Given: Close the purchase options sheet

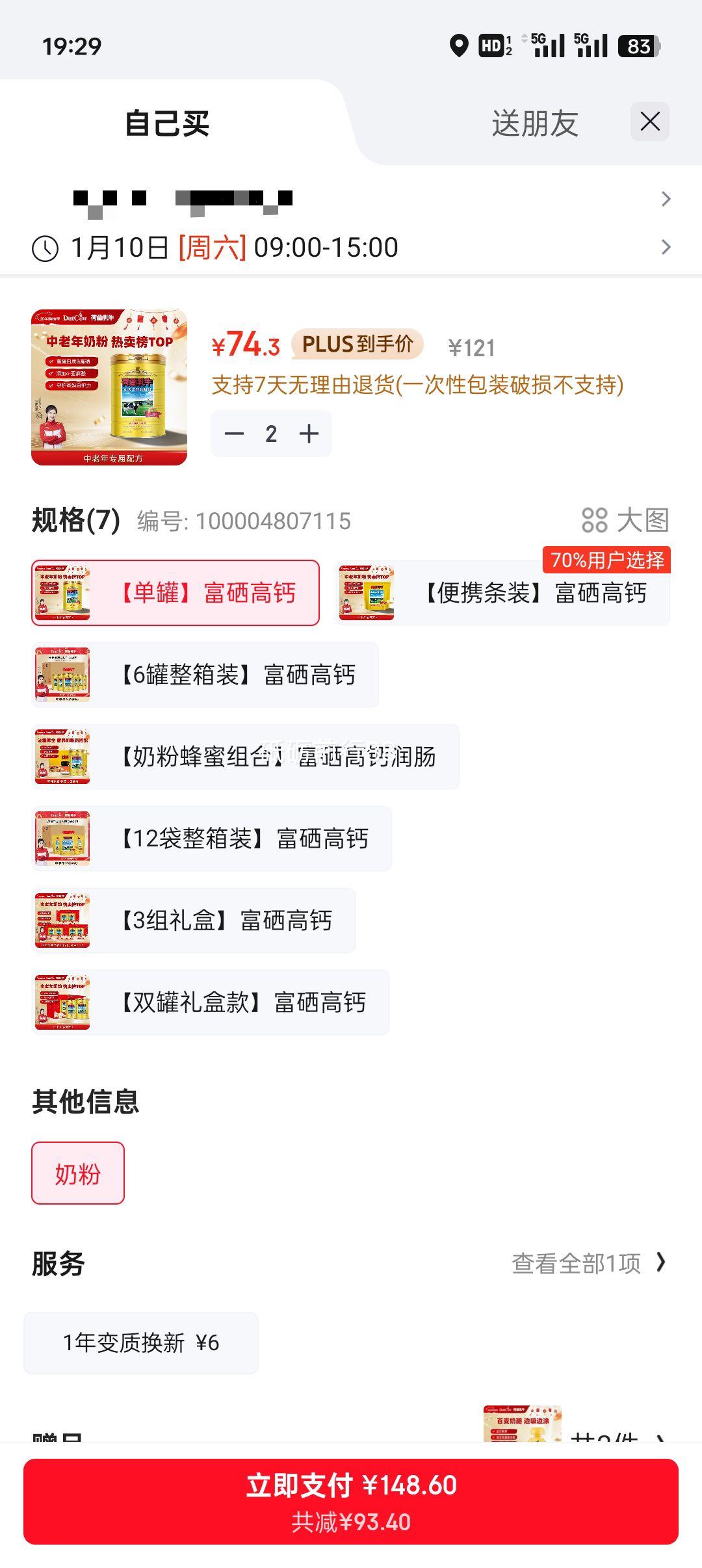Looking at the screenshot, I should [649, 122].
